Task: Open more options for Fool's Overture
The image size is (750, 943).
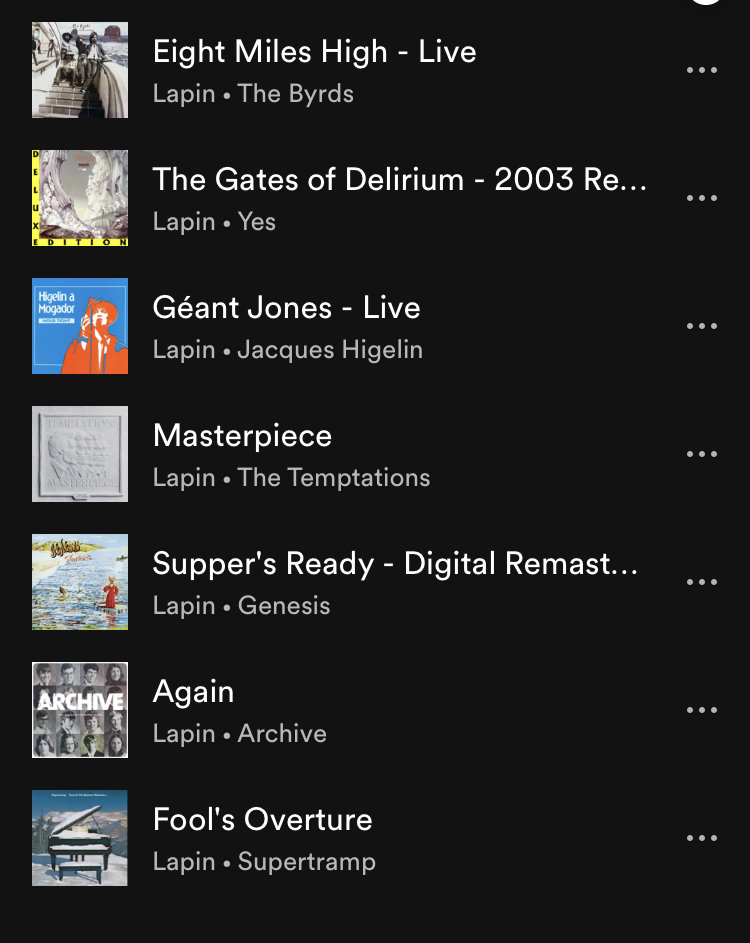Action: tap(702, 838)
